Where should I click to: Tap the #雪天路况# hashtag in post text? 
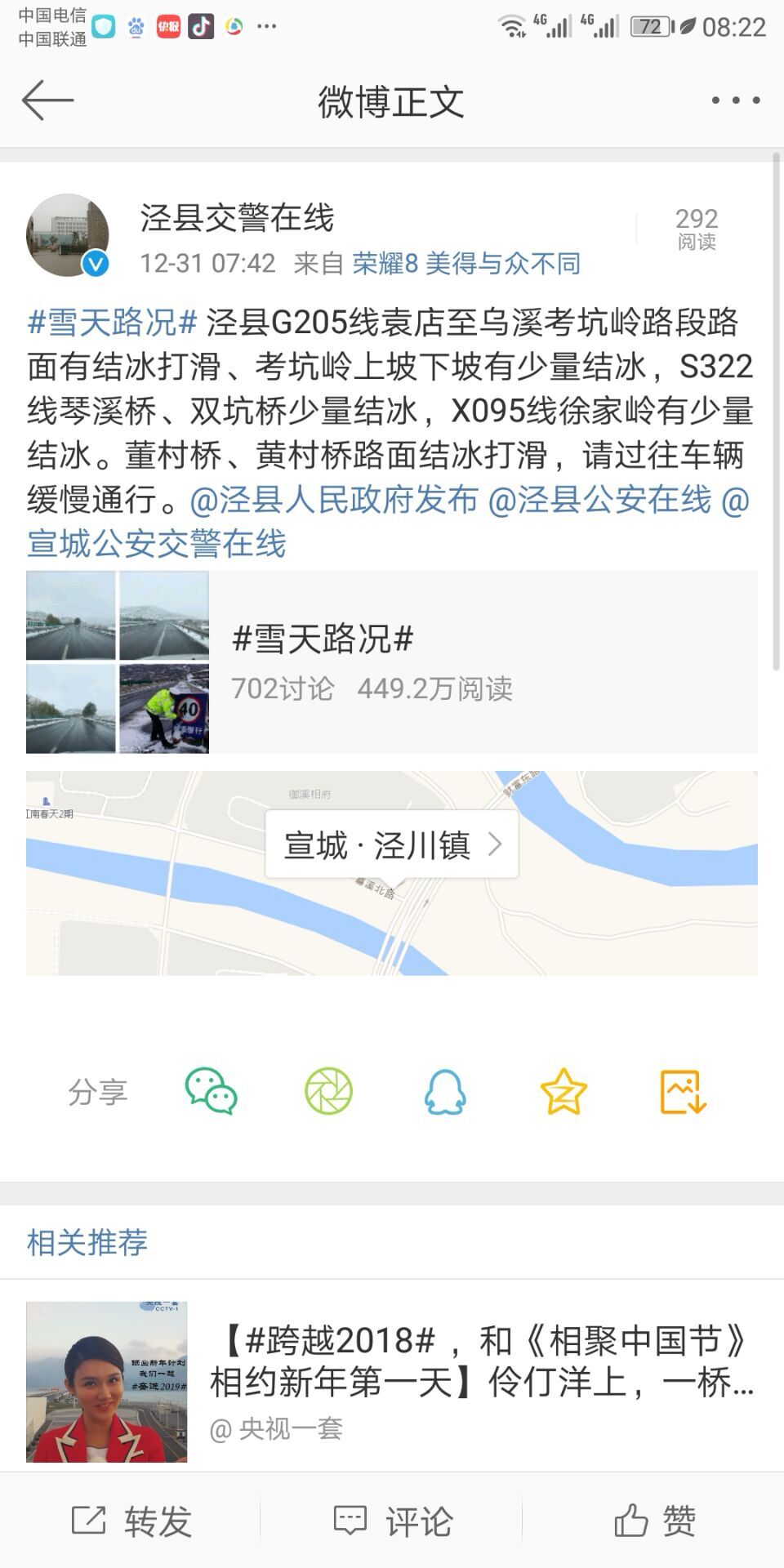click(113, 323)
